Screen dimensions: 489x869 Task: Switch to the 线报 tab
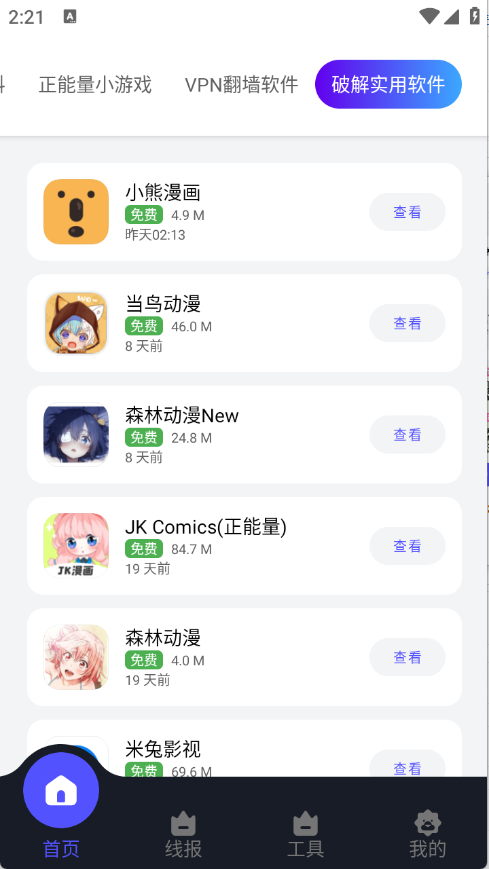tap(184, 834)
